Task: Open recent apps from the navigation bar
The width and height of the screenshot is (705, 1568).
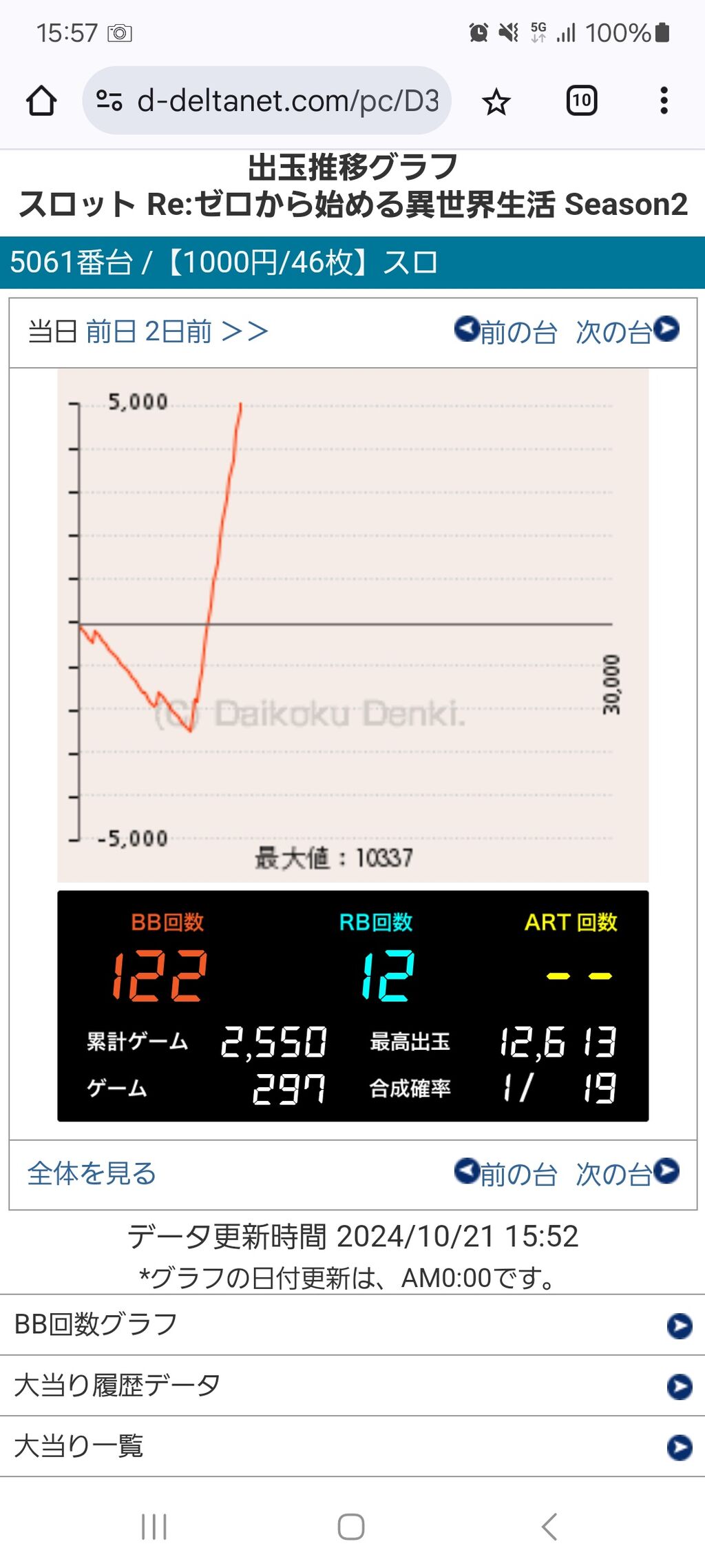Action: tap(154, 1527)
